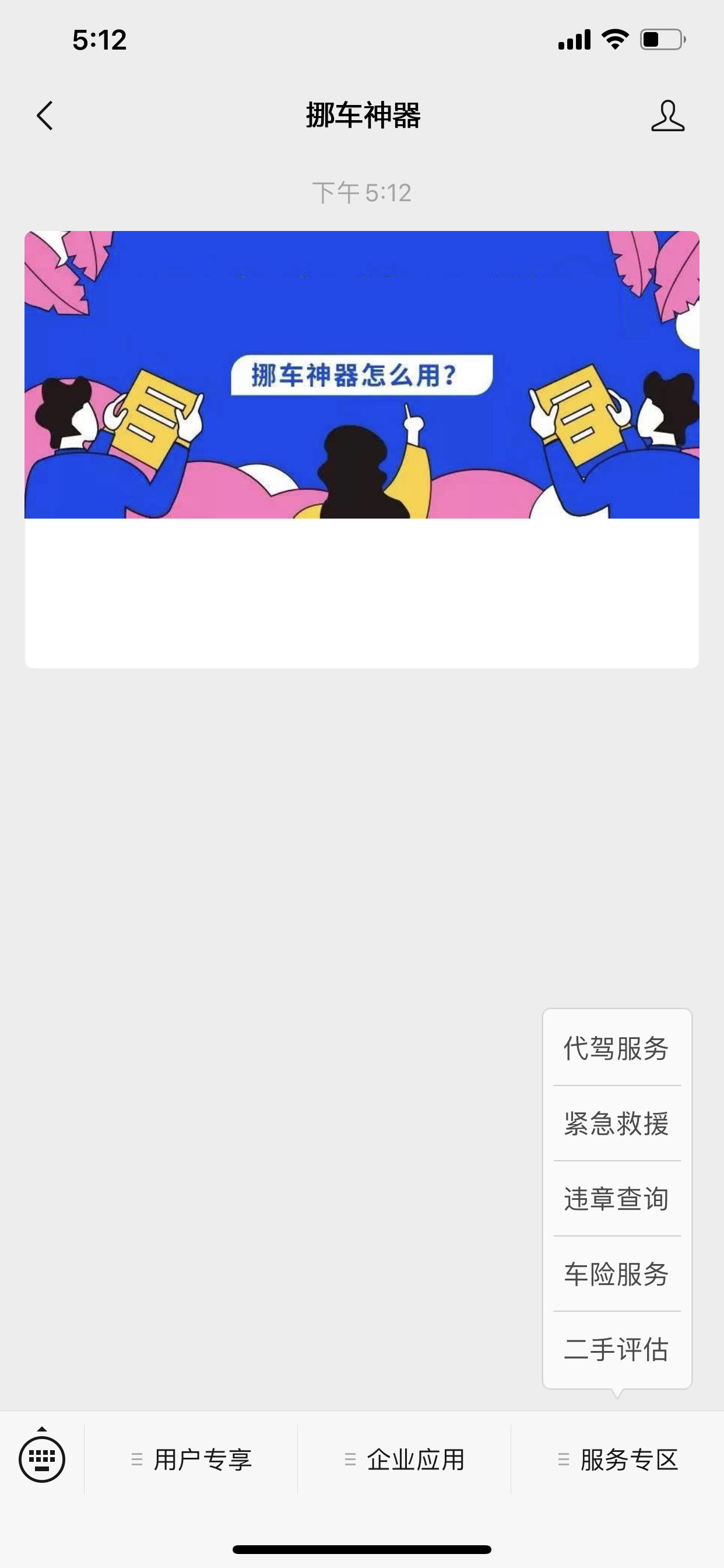Select 紧急救援 from the popup menu
The image size is (724, 1568).
pyautogui.click(x=616, y=1125)
